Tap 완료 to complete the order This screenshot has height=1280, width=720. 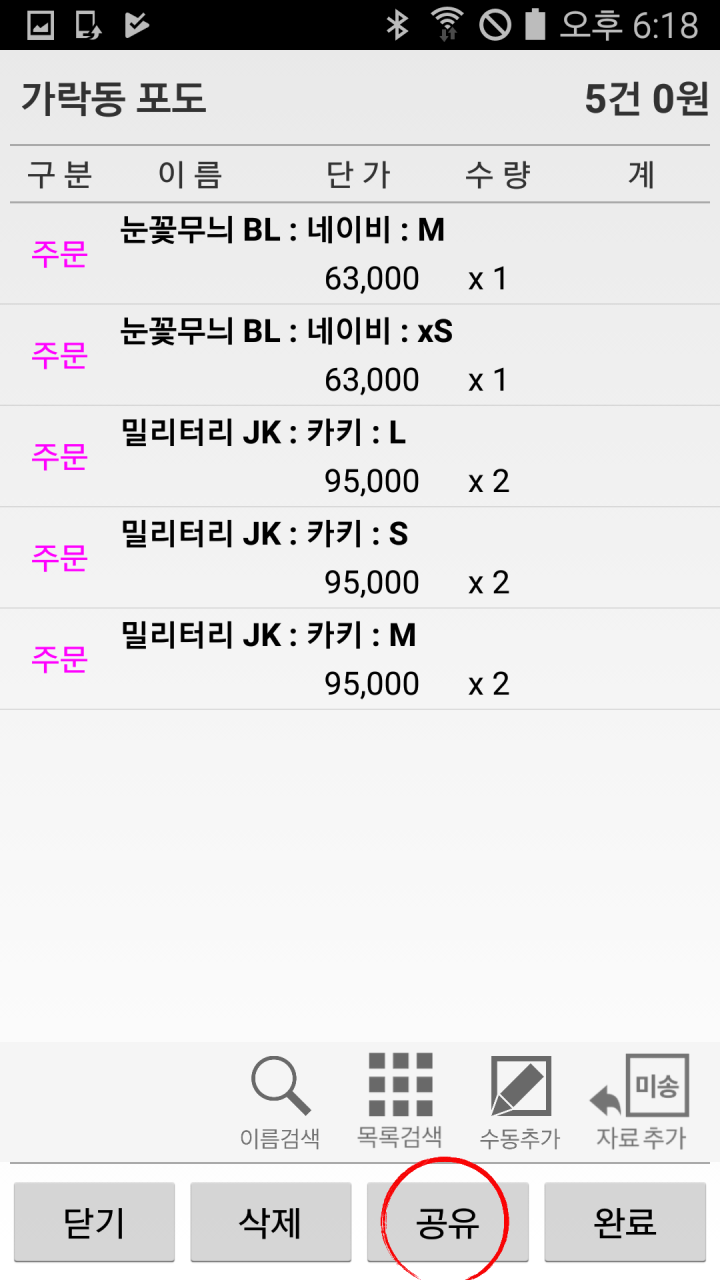tap(624, 1222)
